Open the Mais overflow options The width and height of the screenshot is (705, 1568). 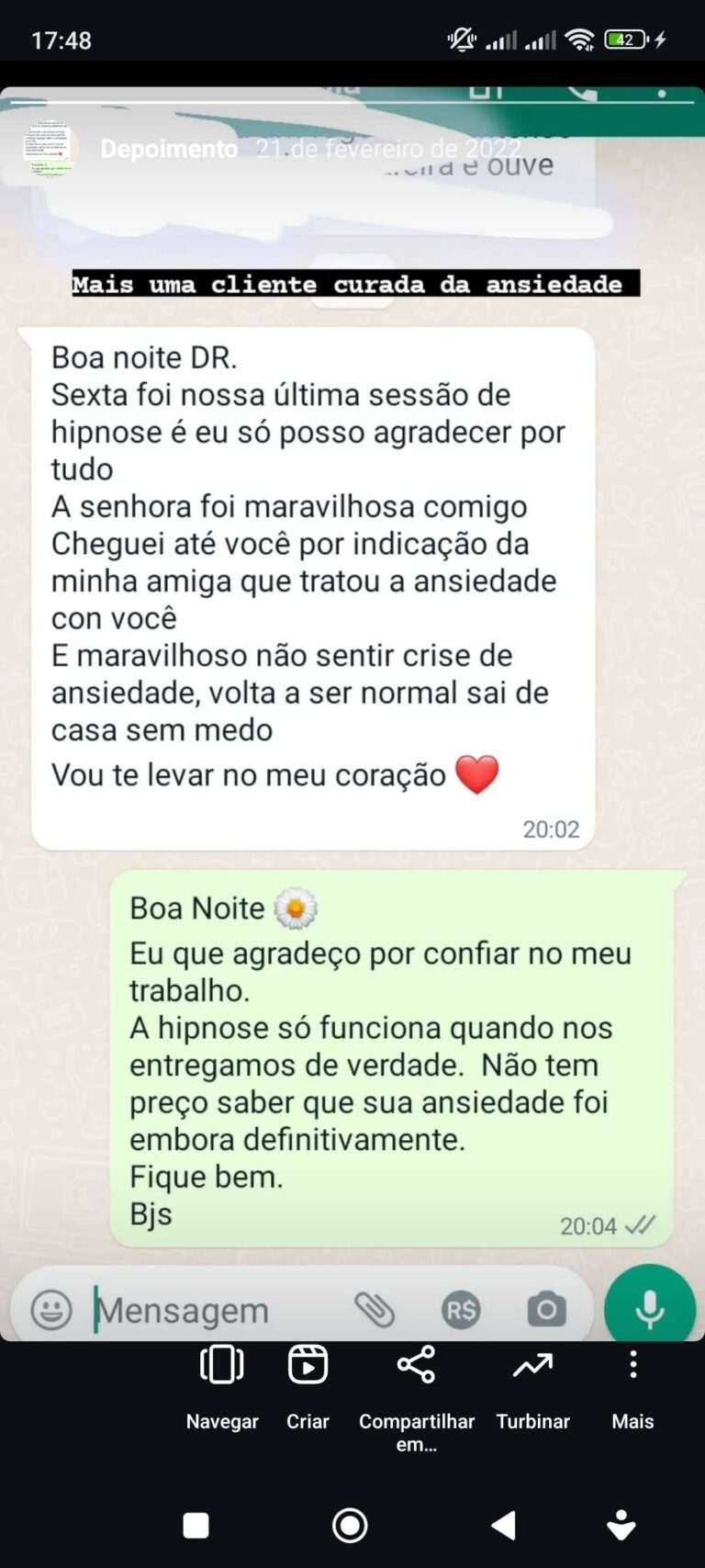[x=632, y=1385]
